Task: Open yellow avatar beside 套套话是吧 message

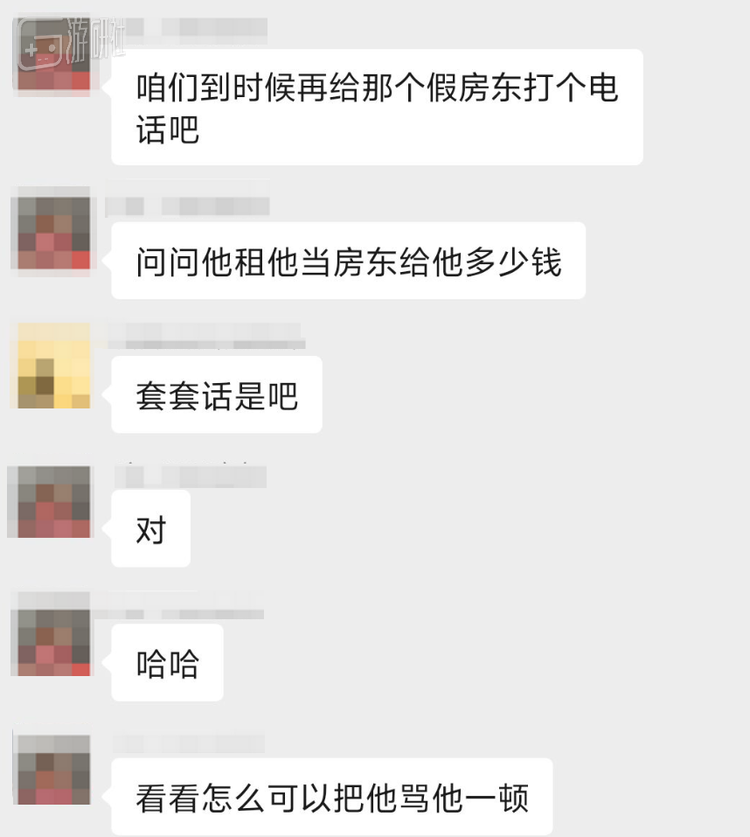Action: 54,366
